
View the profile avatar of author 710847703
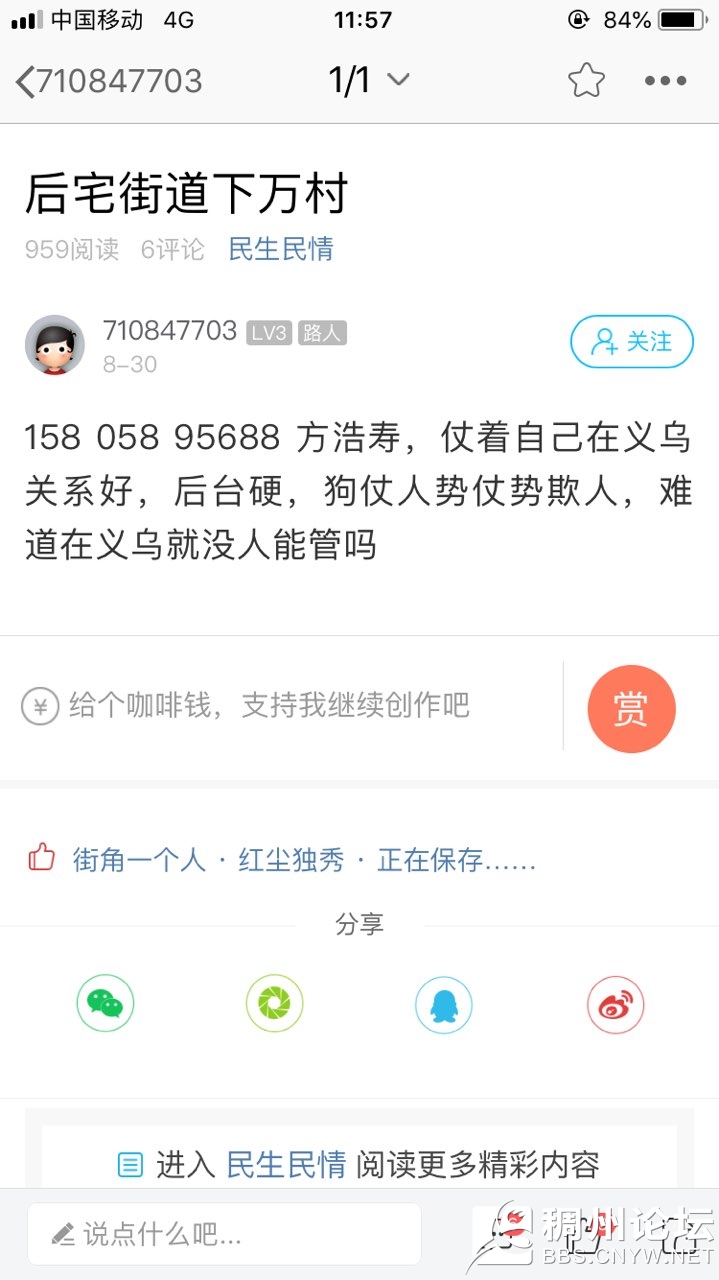(x=55, y=345)
